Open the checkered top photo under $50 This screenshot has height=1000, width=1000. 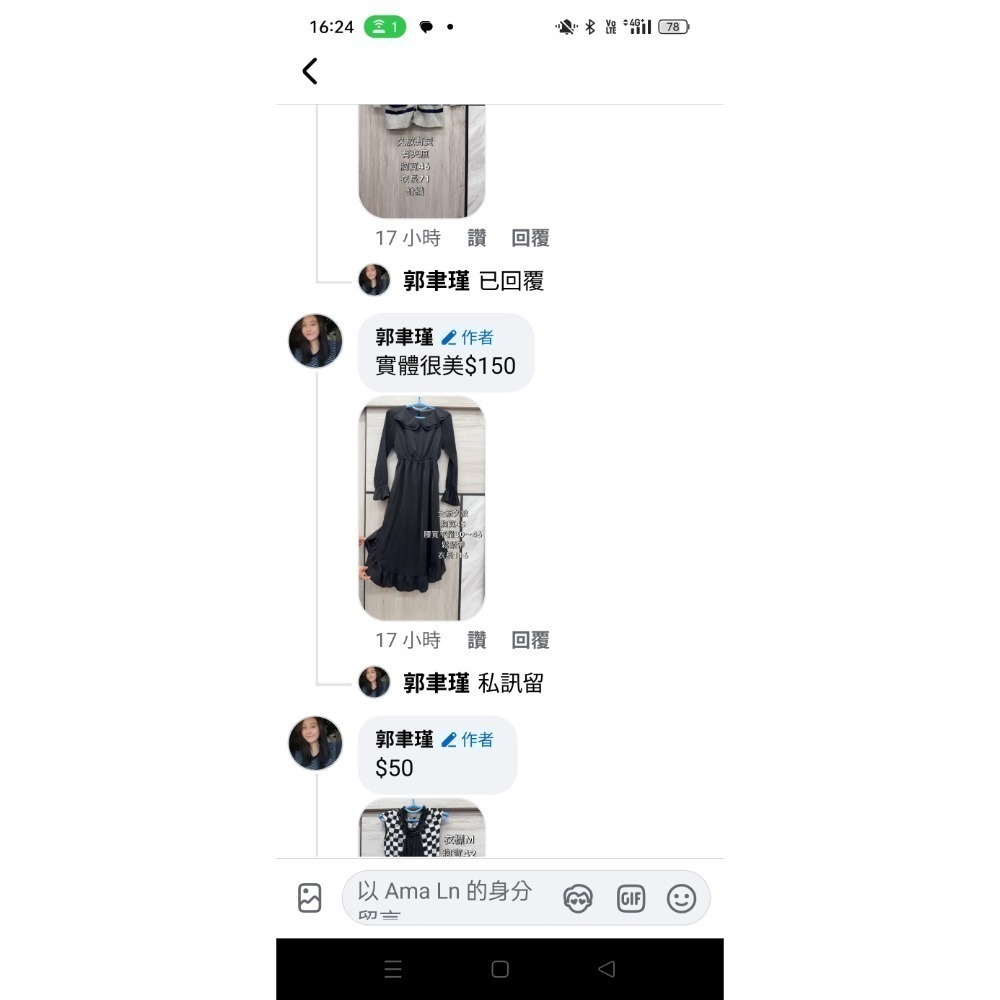[422, 827]
